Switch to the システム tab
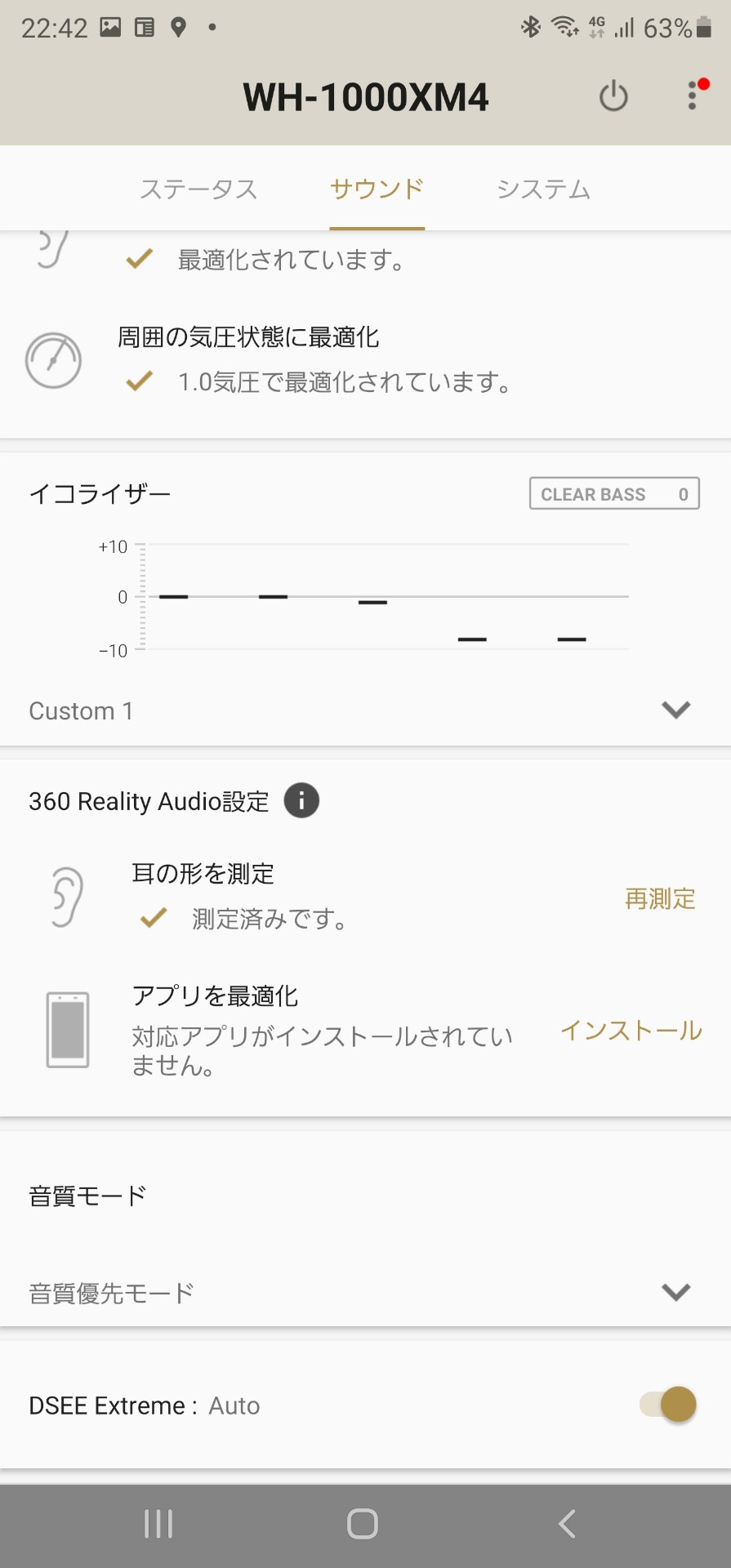The image size is (731, 1568). (543, 189)
